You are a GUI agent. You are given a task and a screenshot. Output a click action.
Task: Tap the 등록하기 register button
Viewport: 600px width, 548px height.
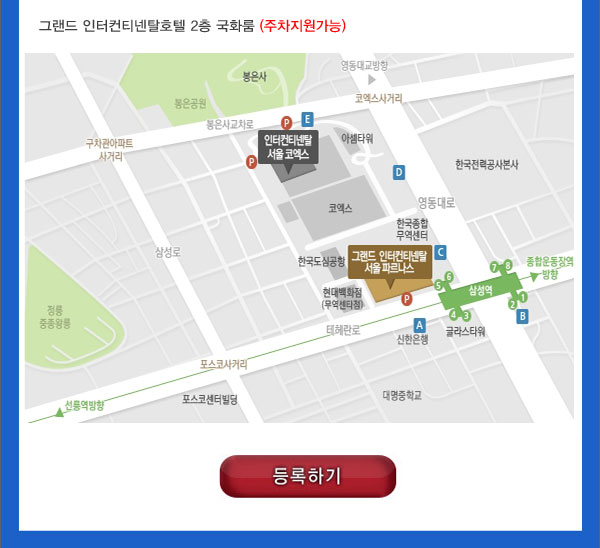(308, 476)
